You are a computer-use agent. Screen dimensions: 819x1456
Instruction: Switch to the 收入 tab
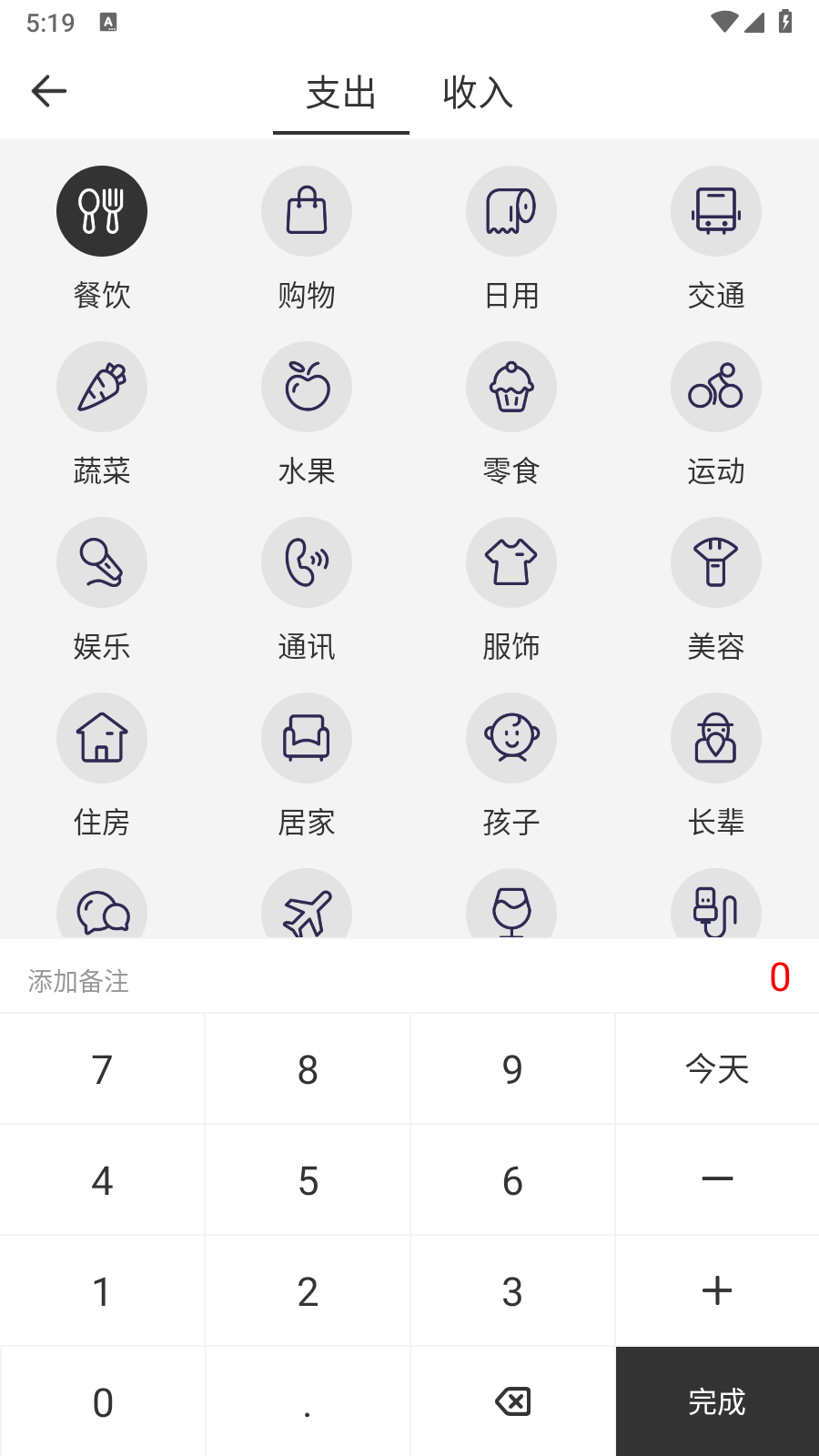[x=478, y=93]
